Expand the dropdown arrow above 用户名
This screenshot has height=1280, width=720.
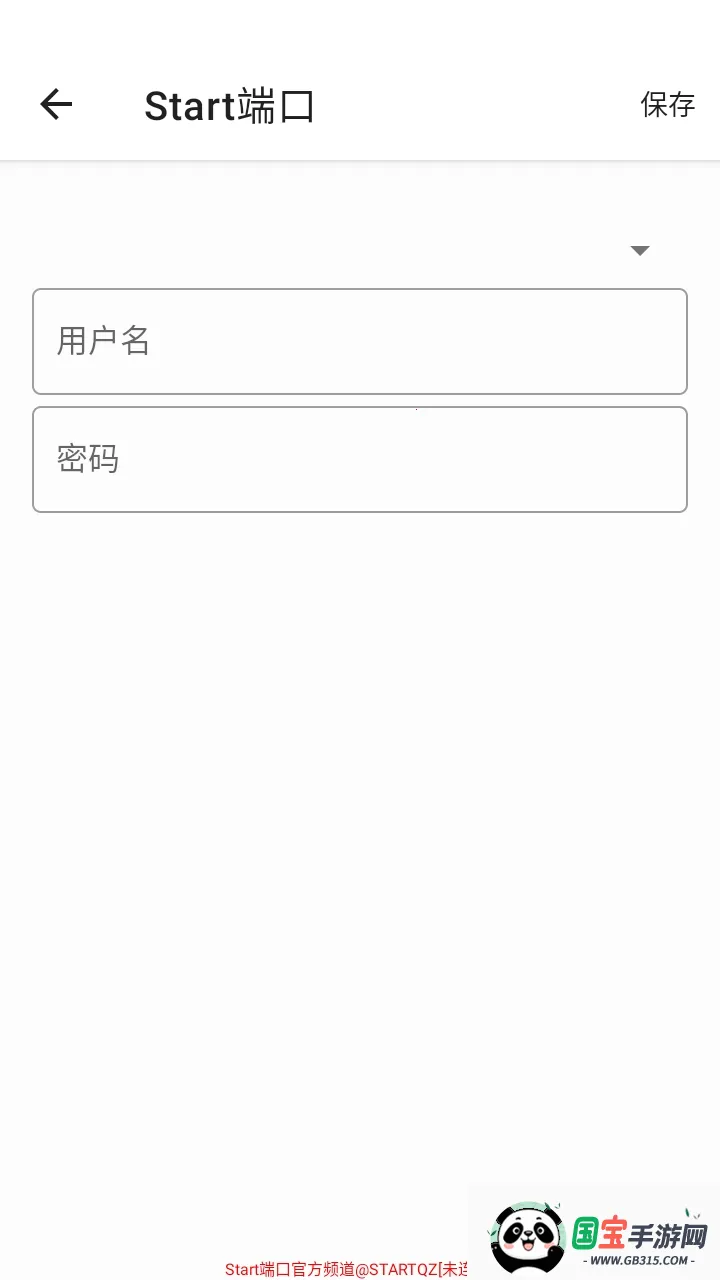(640, 250)
